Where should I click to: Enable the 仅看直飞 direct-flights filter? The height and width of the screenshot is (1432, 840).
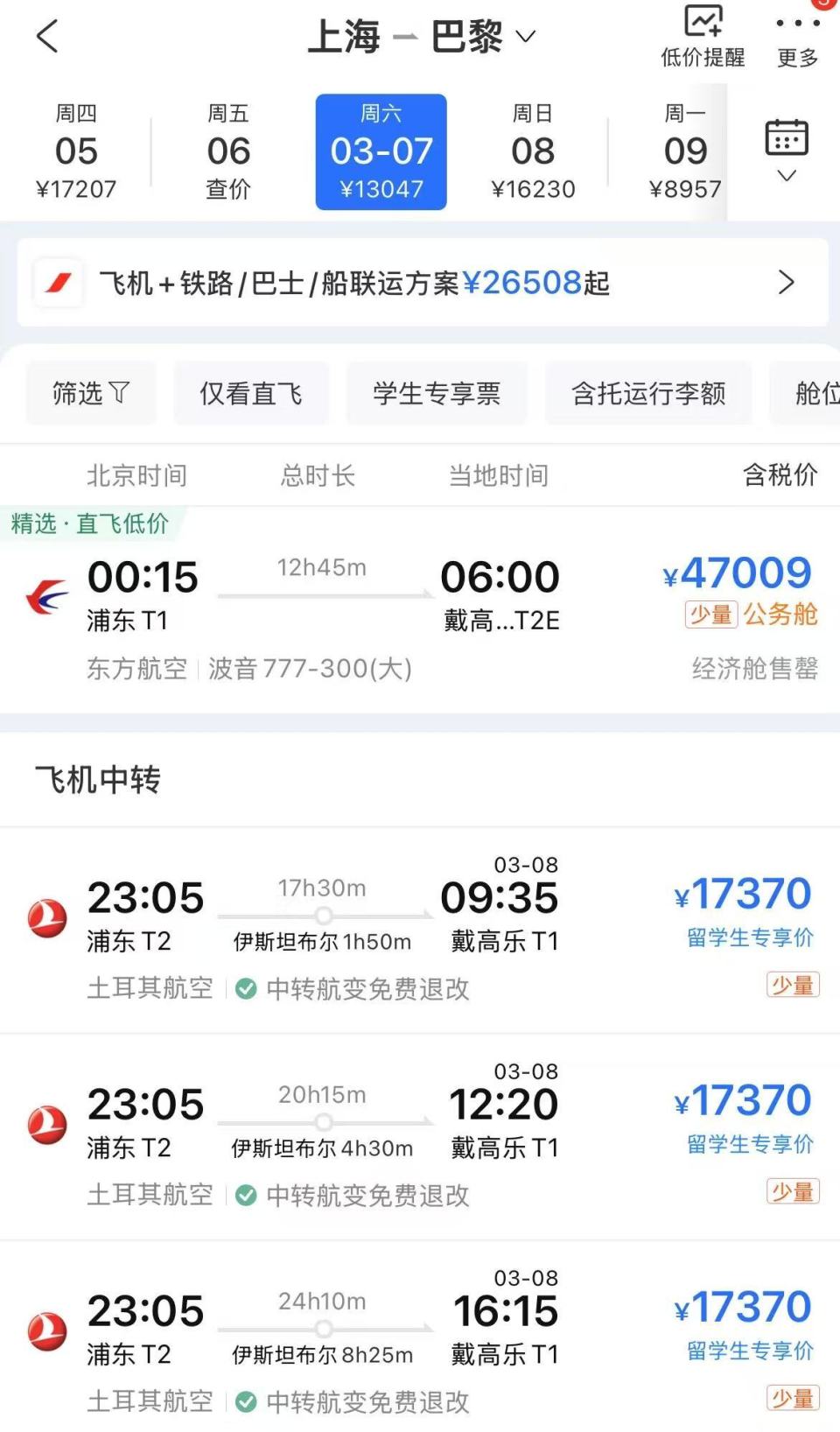(251, 393)
